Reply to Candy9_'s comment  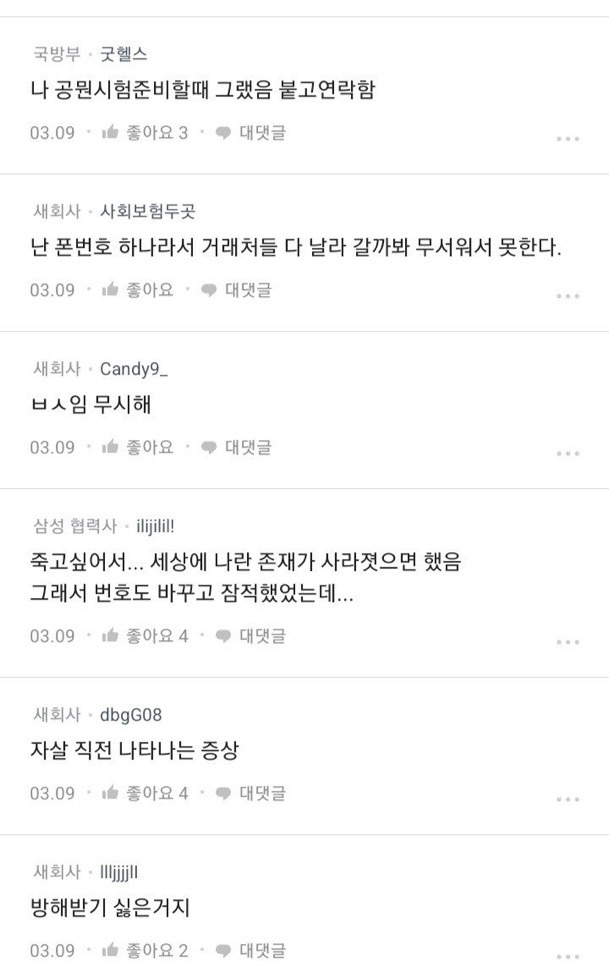(x=237, y=447)
